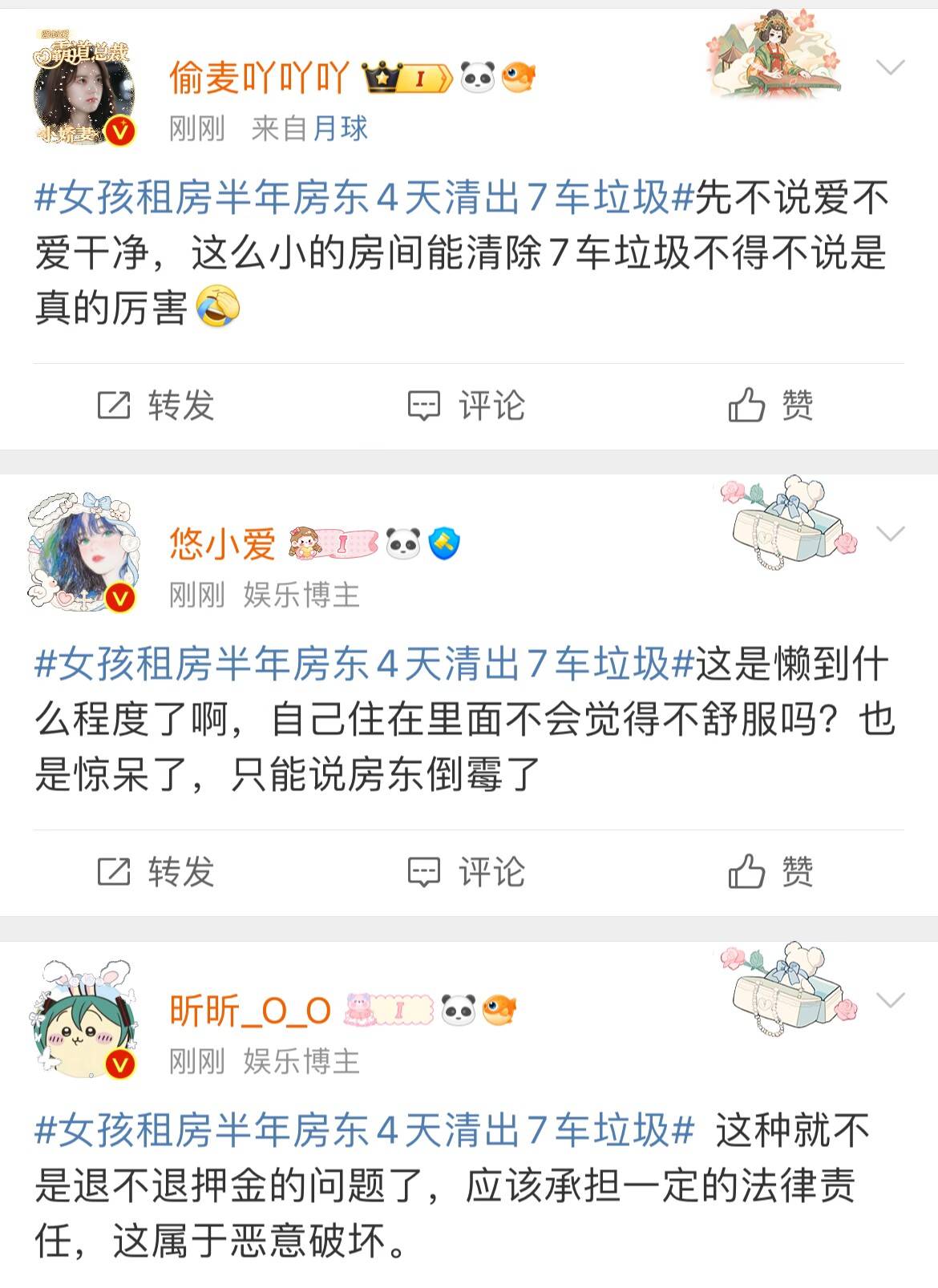Comment on 悠小爱's post
Image resolution: width=938 pixels, height=1288 pixels.
coord(467,872)
